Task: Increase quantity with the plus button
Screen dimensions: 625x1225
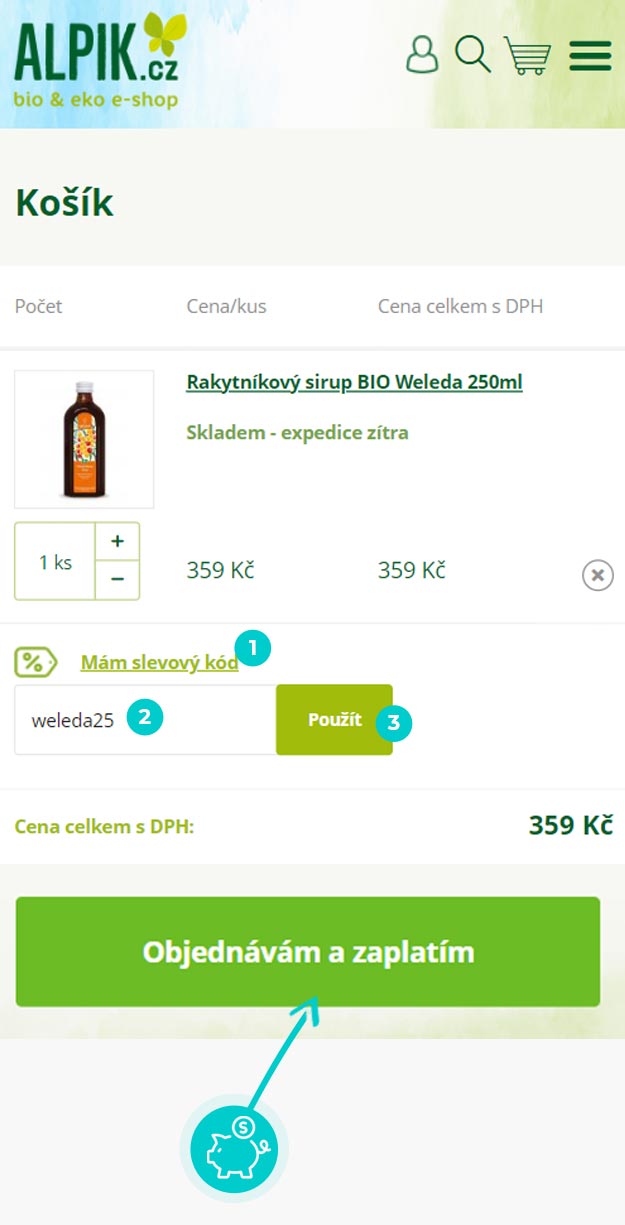Action: click(x=117, y=542)
